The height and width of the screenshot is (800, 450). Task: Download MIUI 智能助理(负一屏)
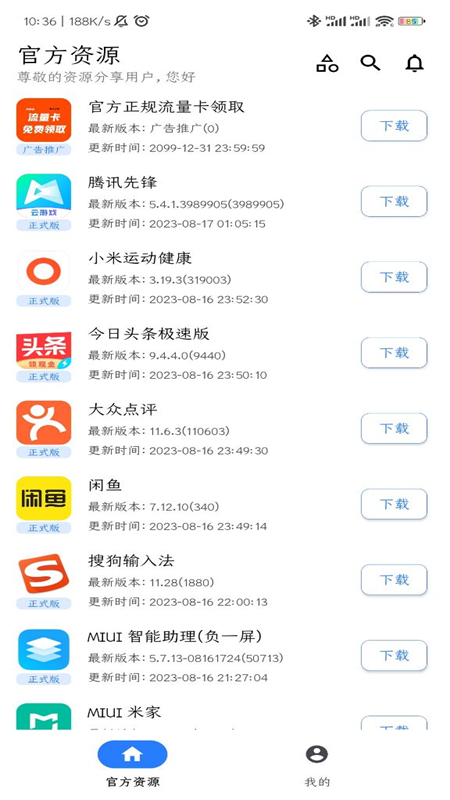click(x=394, y=655)
